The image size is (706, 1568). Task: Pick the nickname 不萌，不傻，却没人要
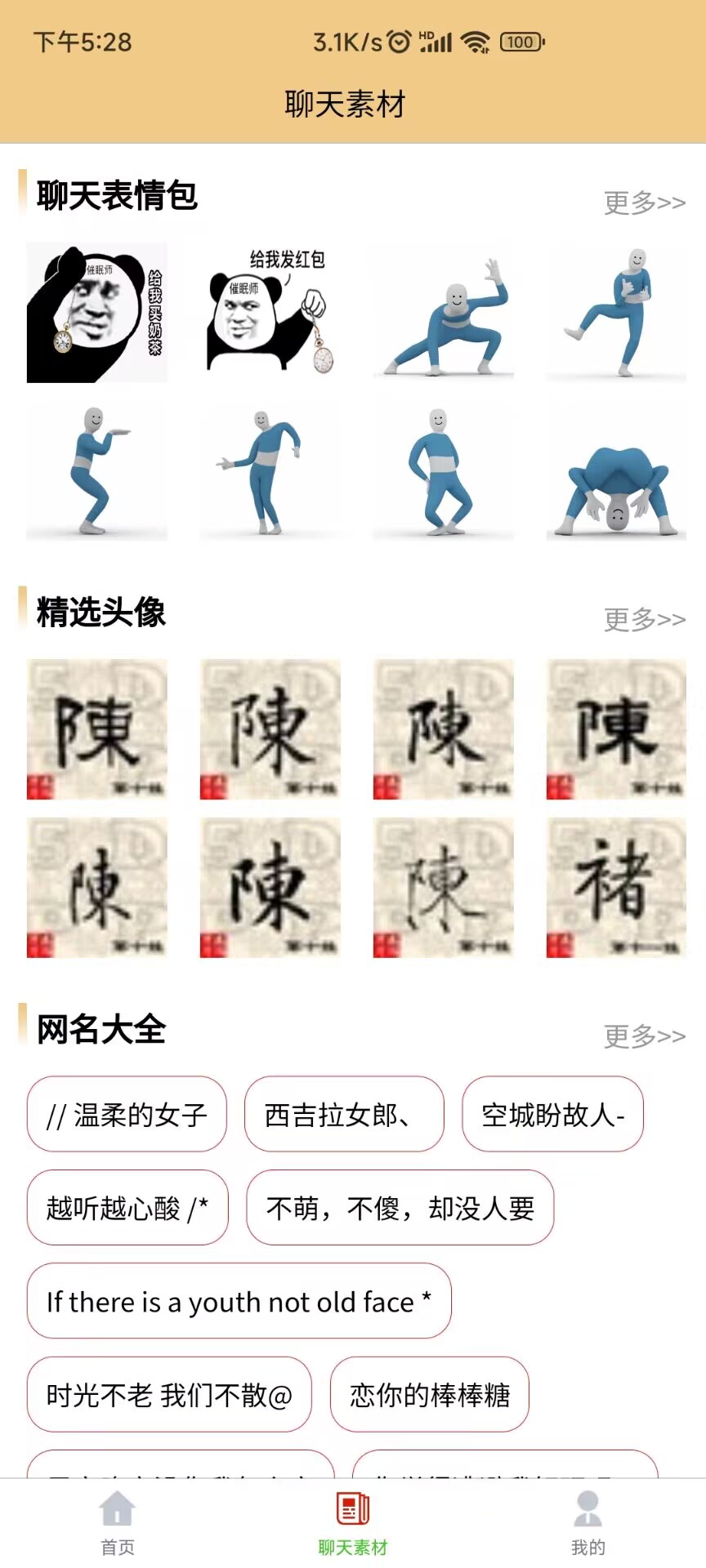pyautogui.click(x=400, y=1208)
